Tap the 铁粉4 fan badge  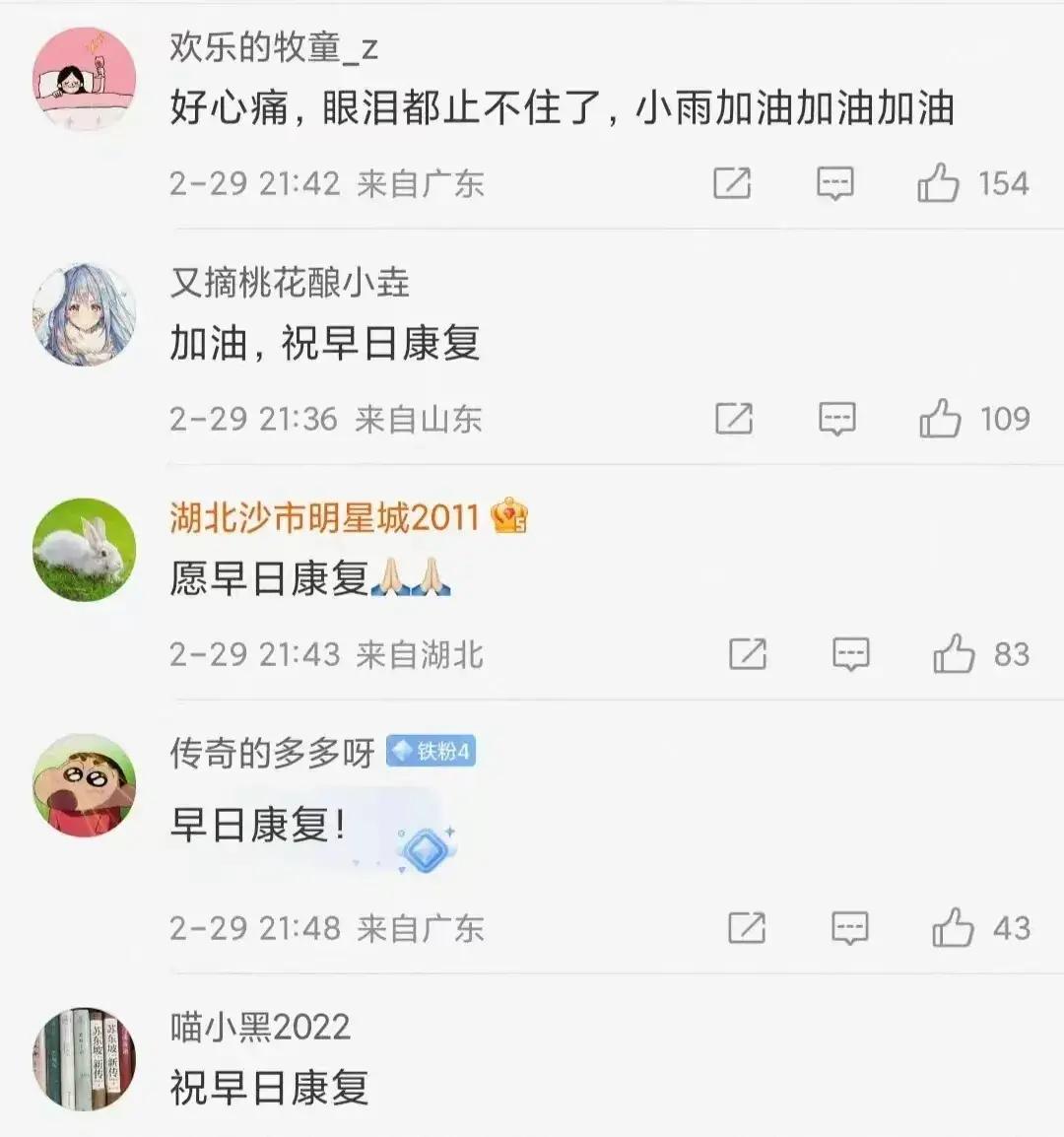coord(431,753)
